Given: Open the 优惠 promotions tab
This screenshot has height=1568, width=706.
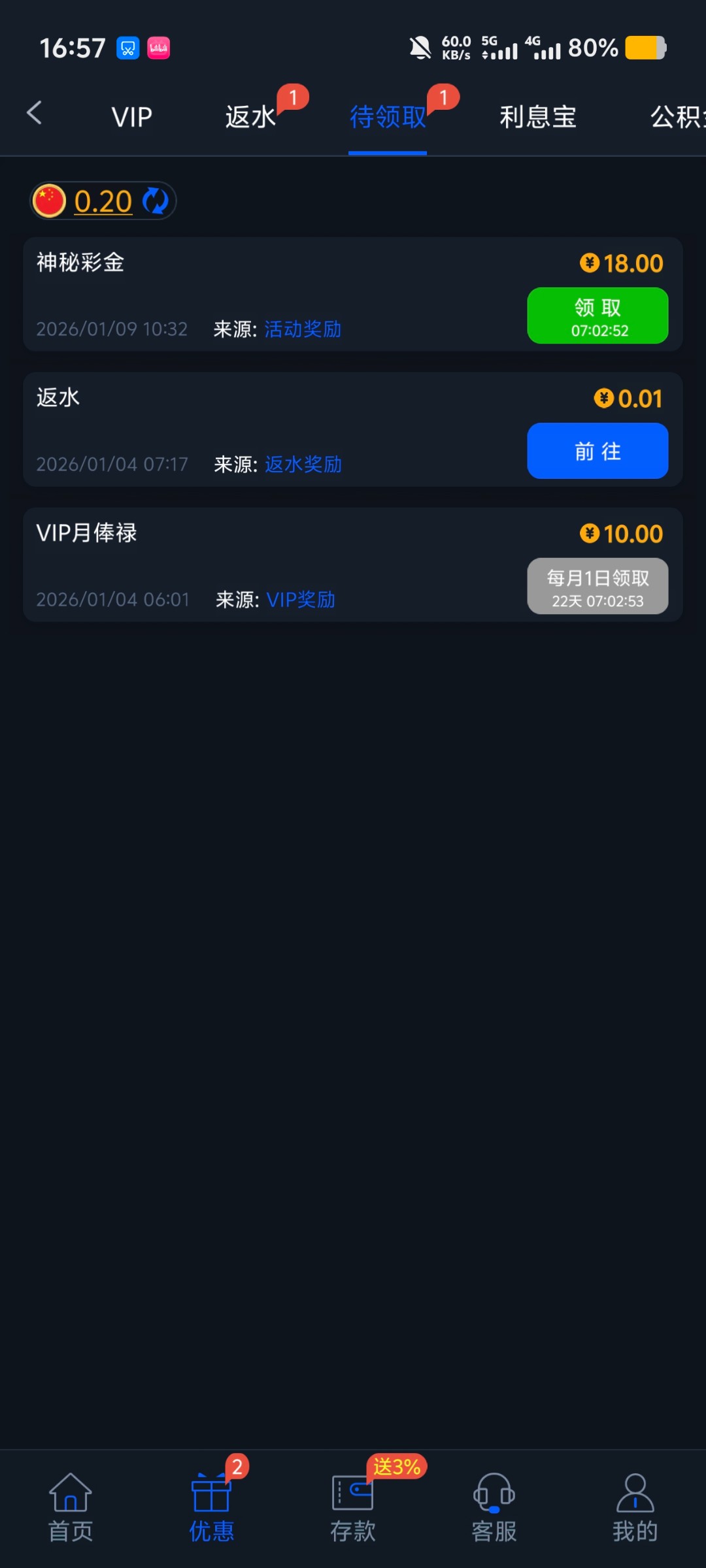Looking at the screenshot, I should tap(212, 1503).
